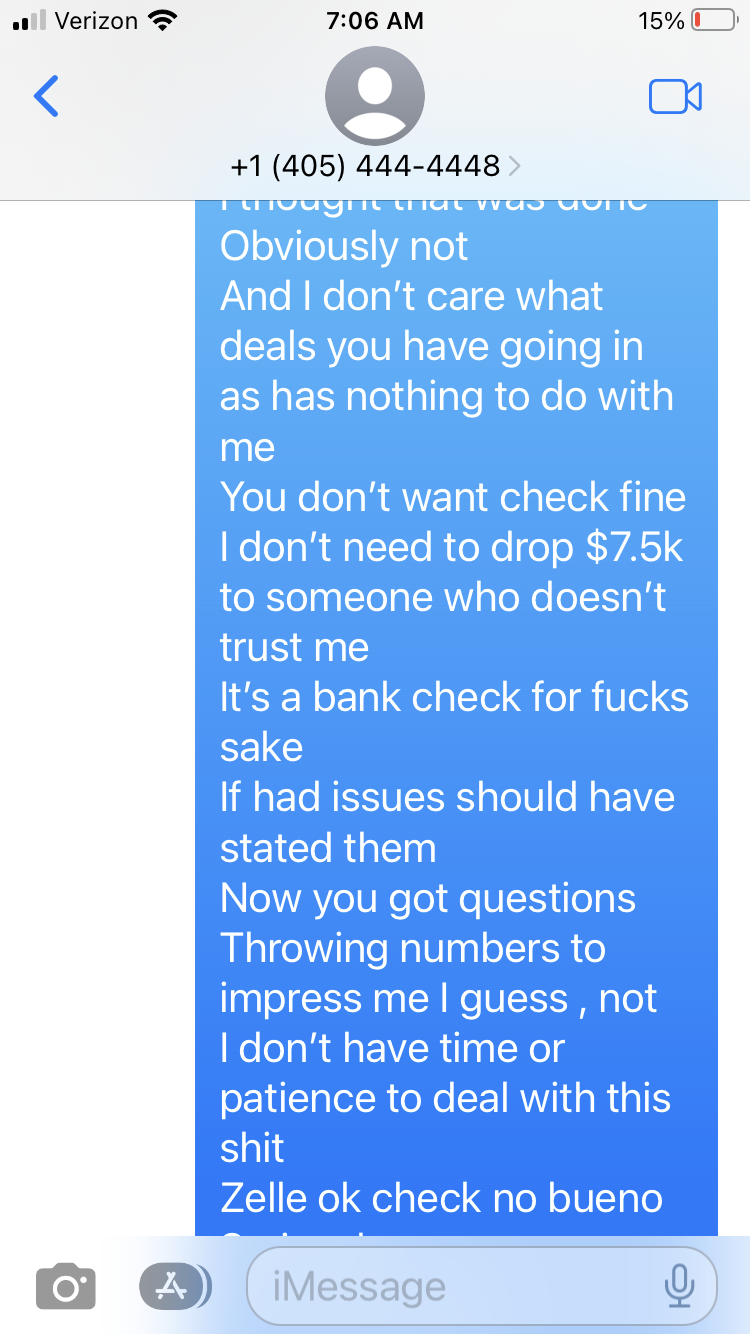750x1334 pixels.
Task: Open the camera to attach a photo
Action: 66,1286
